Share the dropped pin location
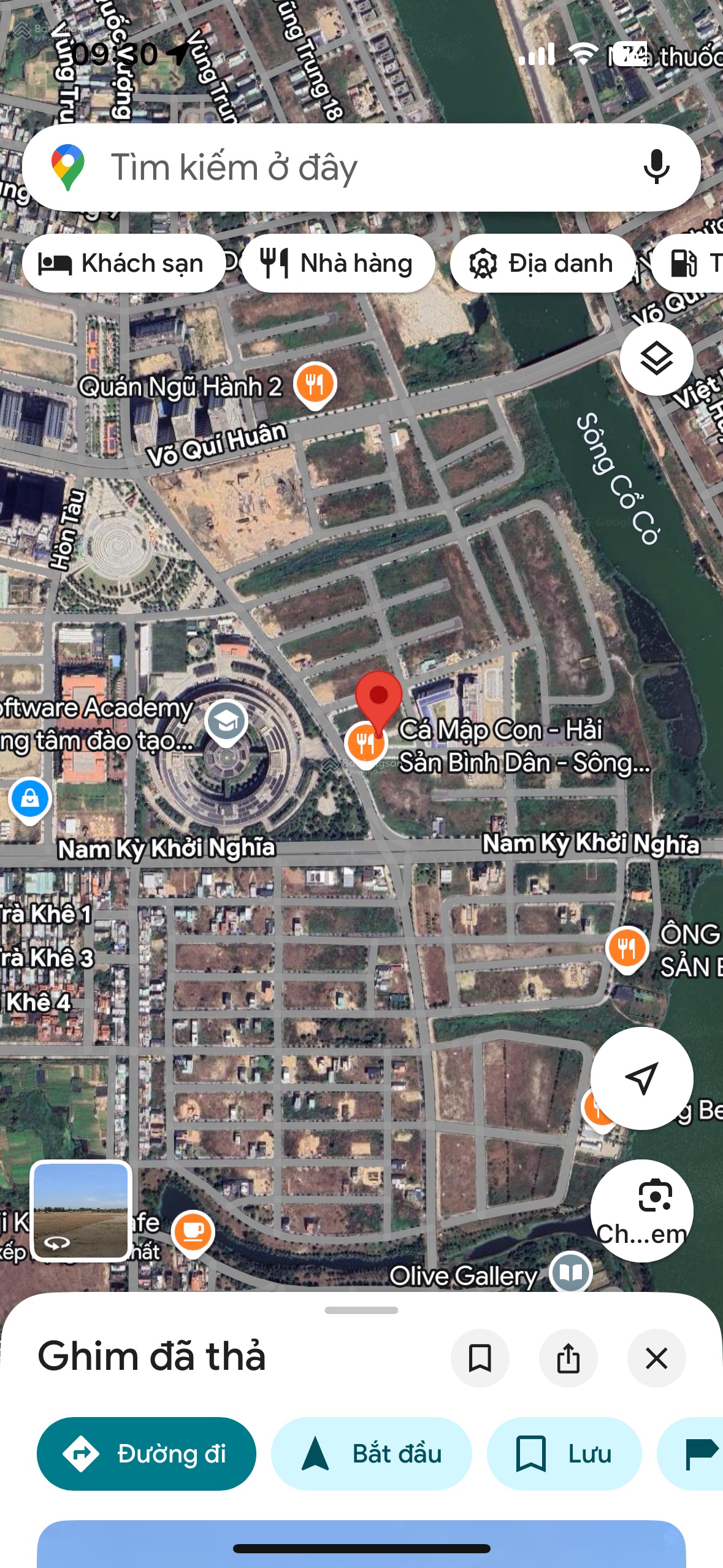Viewport: 723px width, 1568px height. tap(568, 1358)
